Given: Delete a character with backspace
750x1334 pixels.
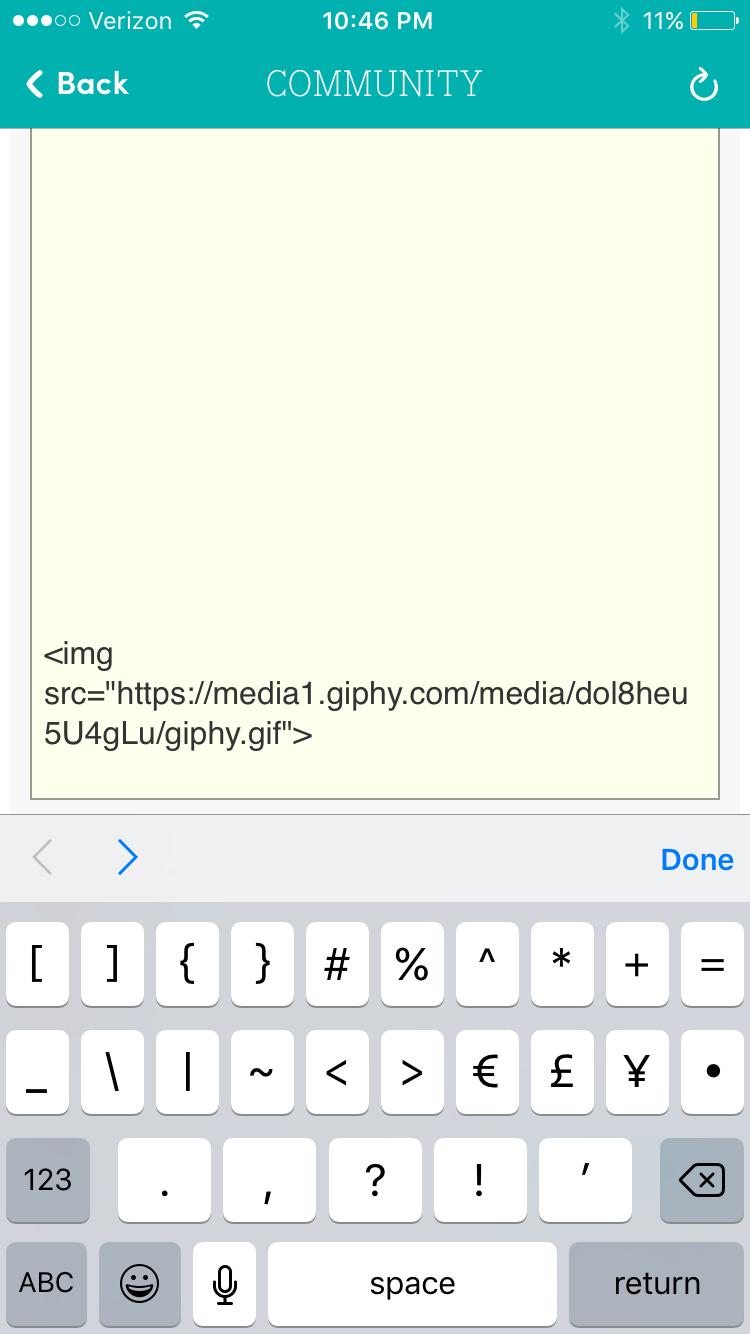Looking at the screenshot, I should 701,1180.
